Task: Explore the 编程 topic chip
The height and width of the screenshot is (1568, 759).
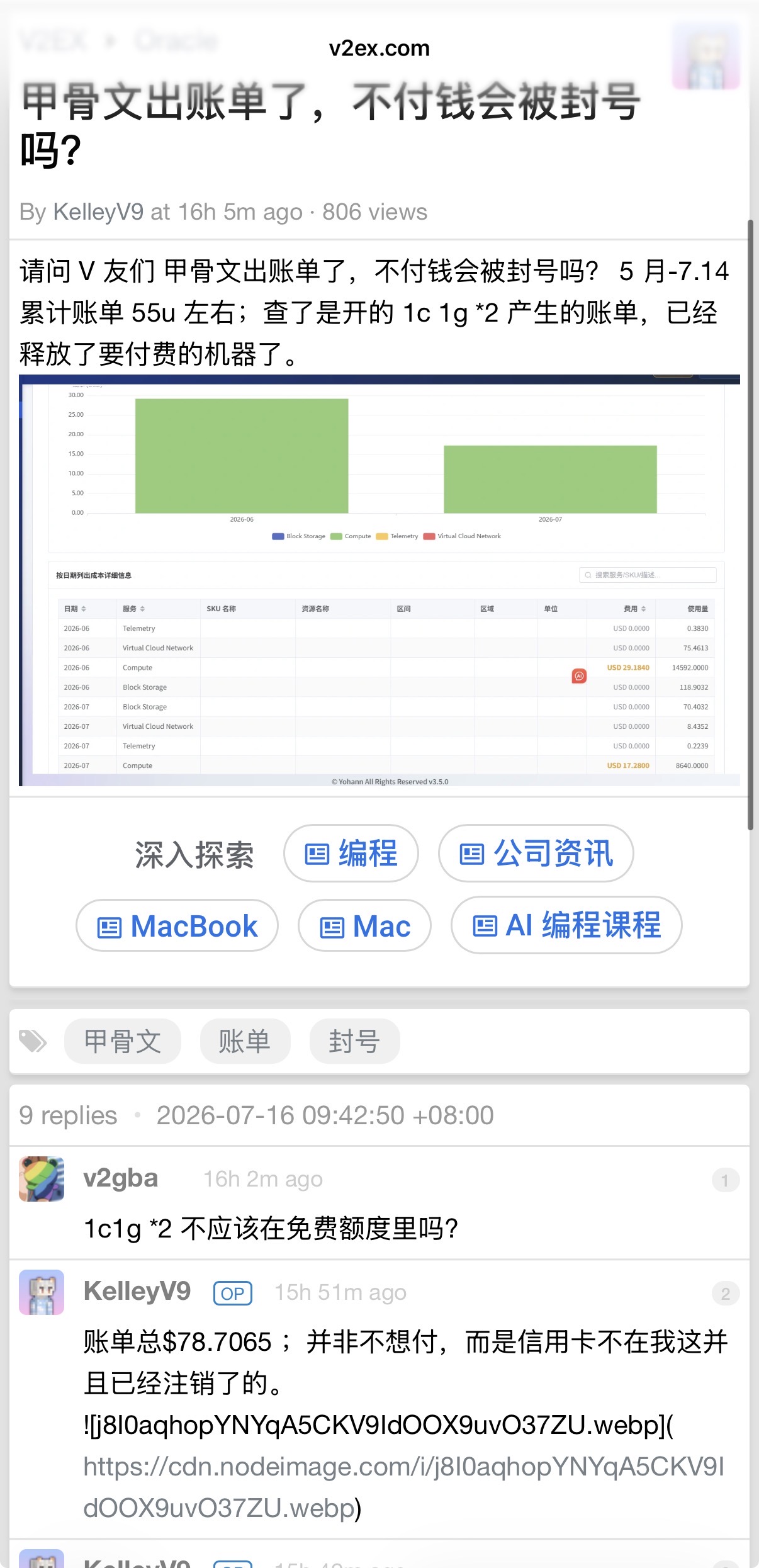Action: pyautogui.click(x=351, y=854)
